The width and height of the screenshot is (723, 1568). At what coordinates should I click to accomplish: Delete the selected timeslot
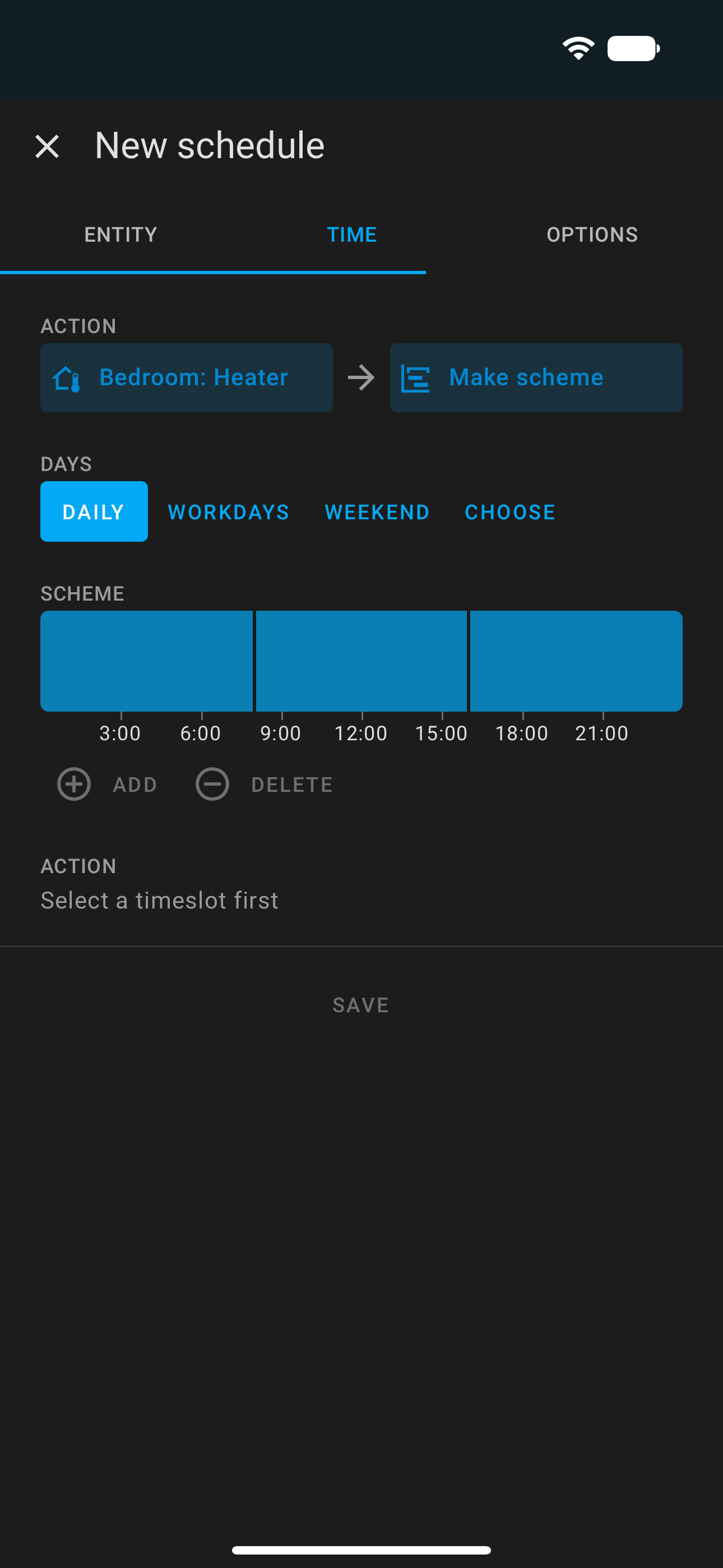(x=264, y=784)
